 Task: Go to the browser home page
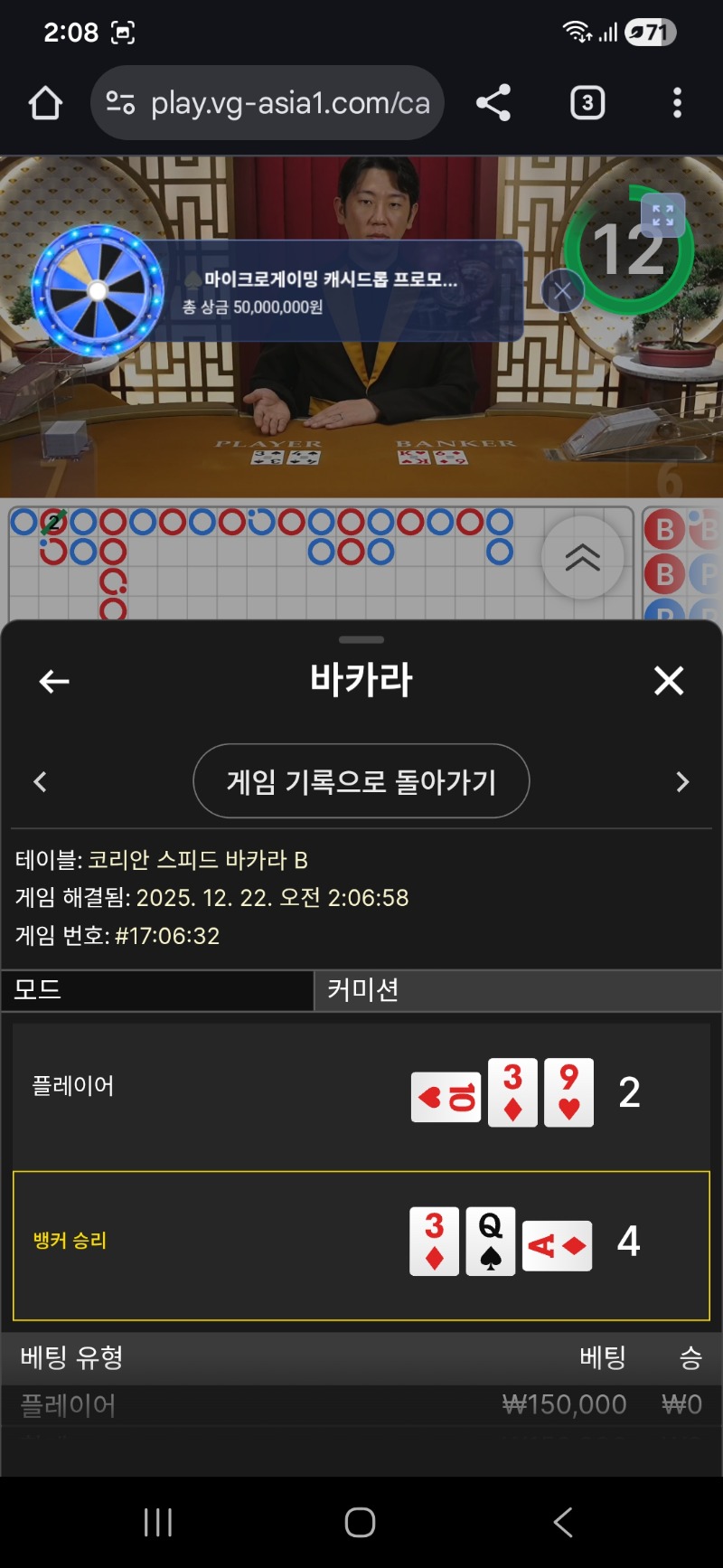(x=45, y=103)
